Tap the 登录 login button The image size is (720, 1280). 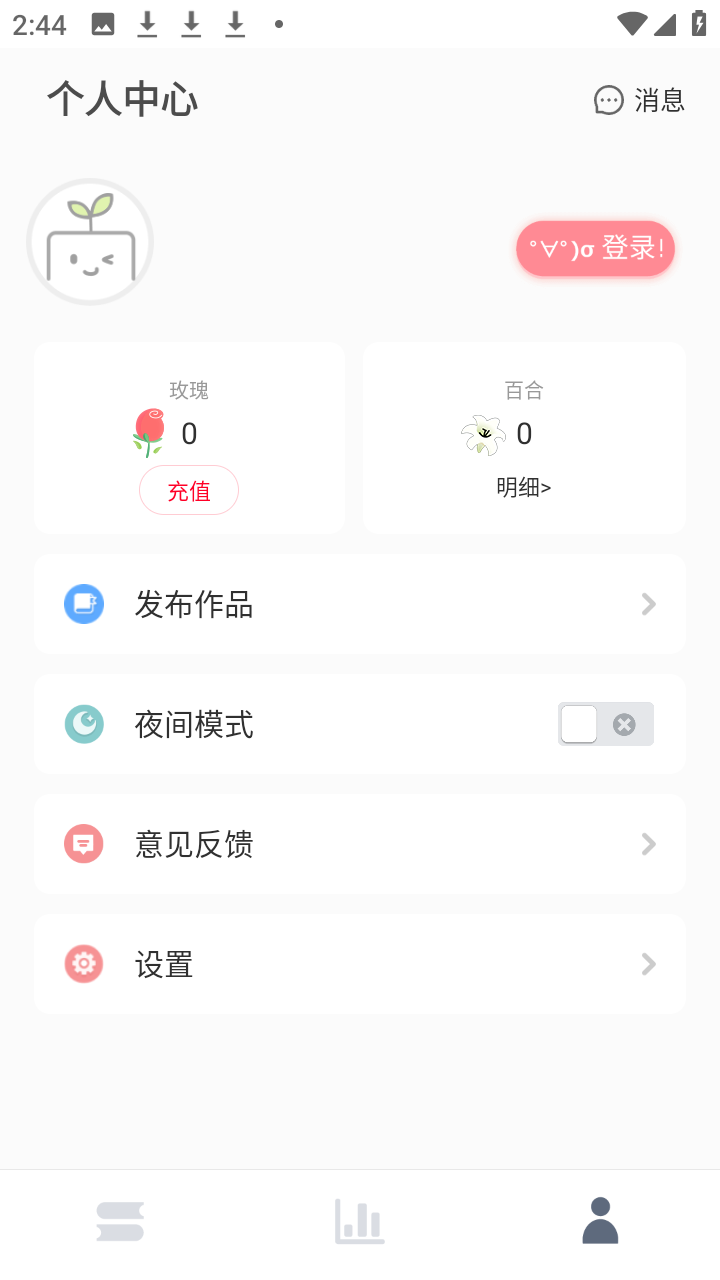click(595, 248)
